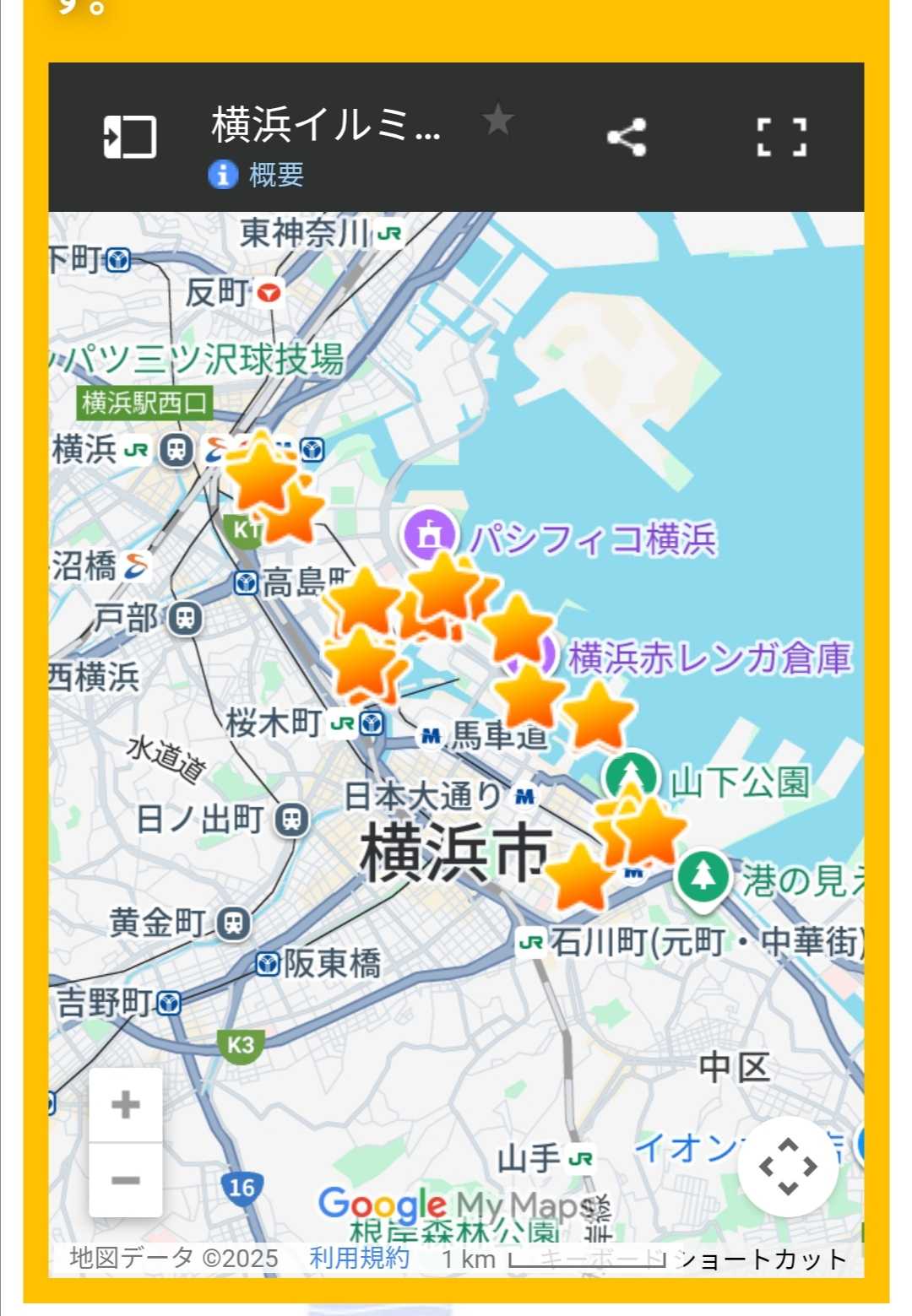Share this map

(x=627, y=137)
